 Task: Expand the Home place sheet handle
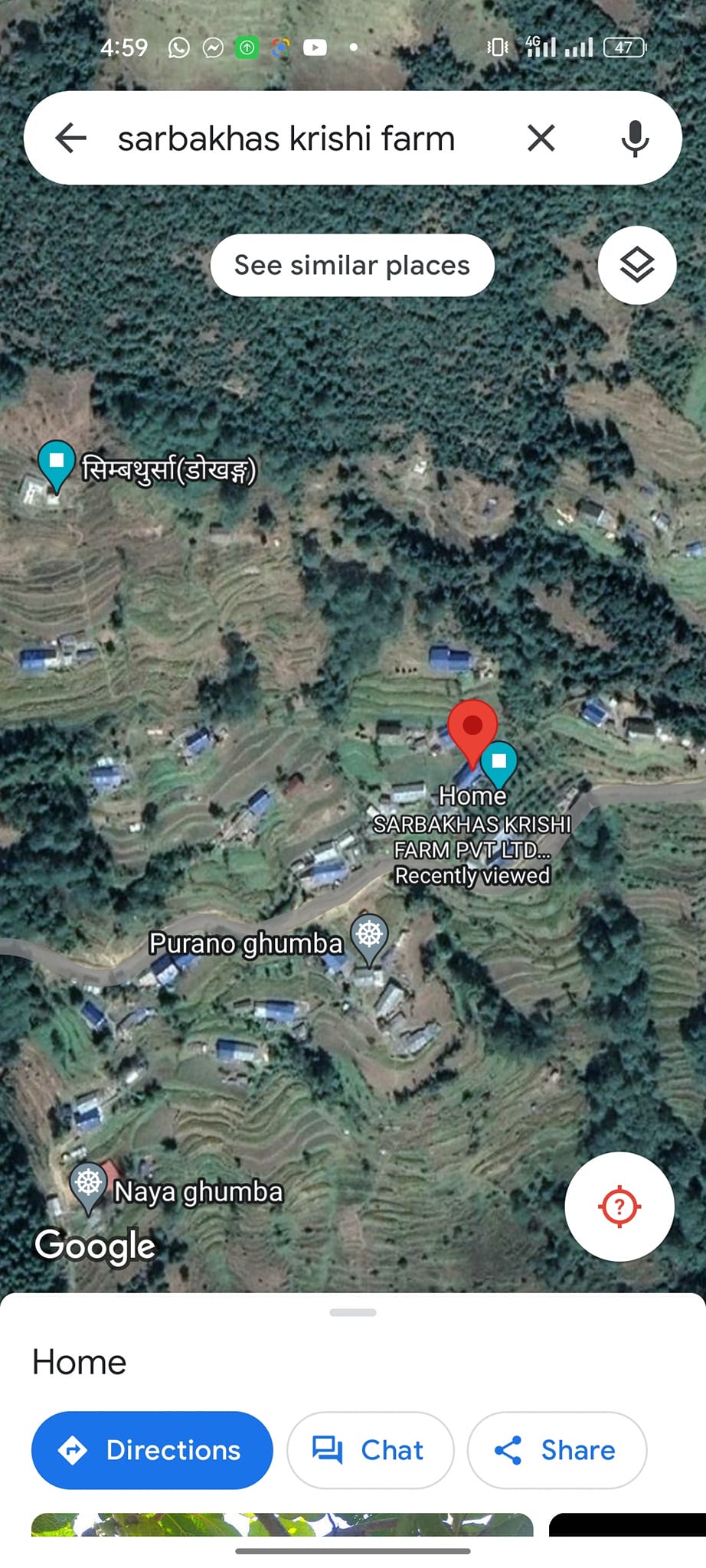[352, 1312]
